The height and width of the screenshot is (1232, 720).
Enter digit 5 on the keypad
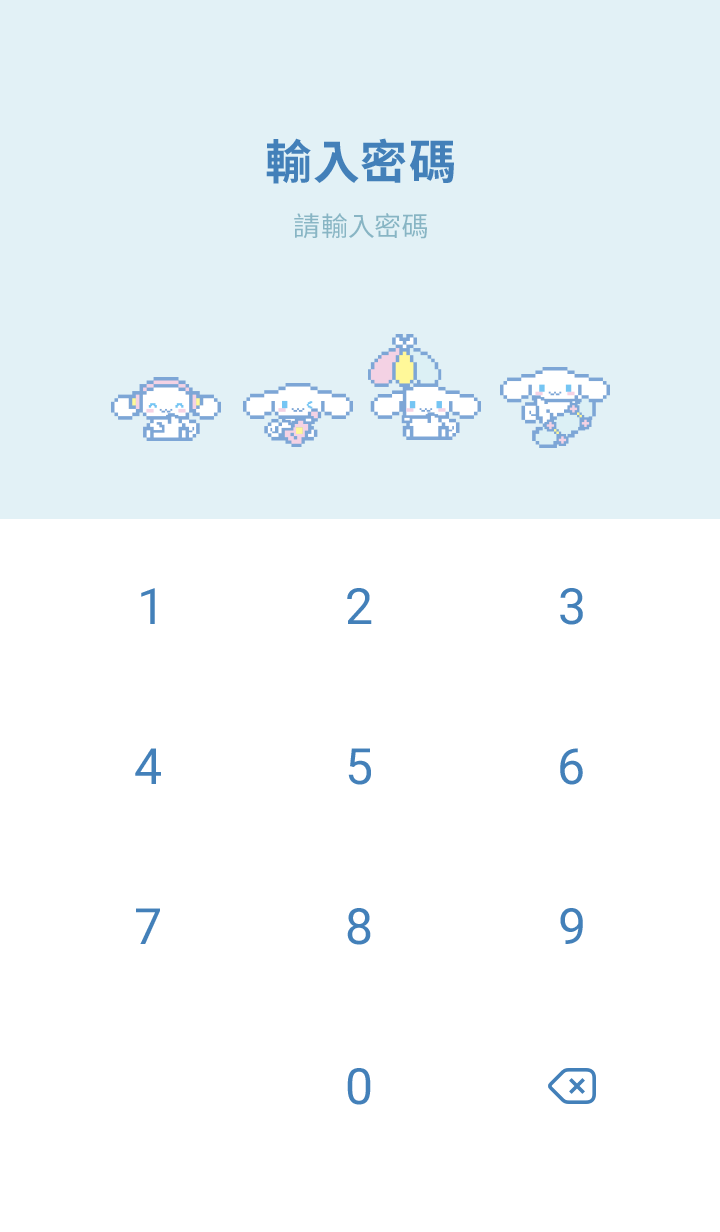[x=359, y=767]
